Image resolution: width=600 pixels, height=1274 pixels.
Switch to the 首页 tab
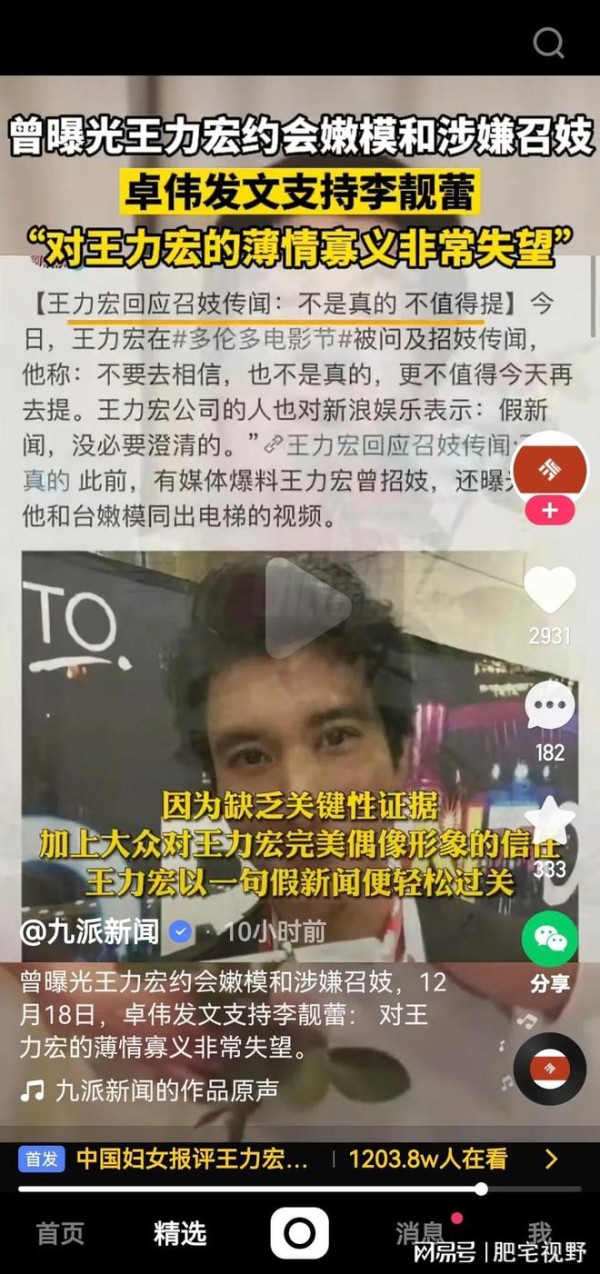61,1233
